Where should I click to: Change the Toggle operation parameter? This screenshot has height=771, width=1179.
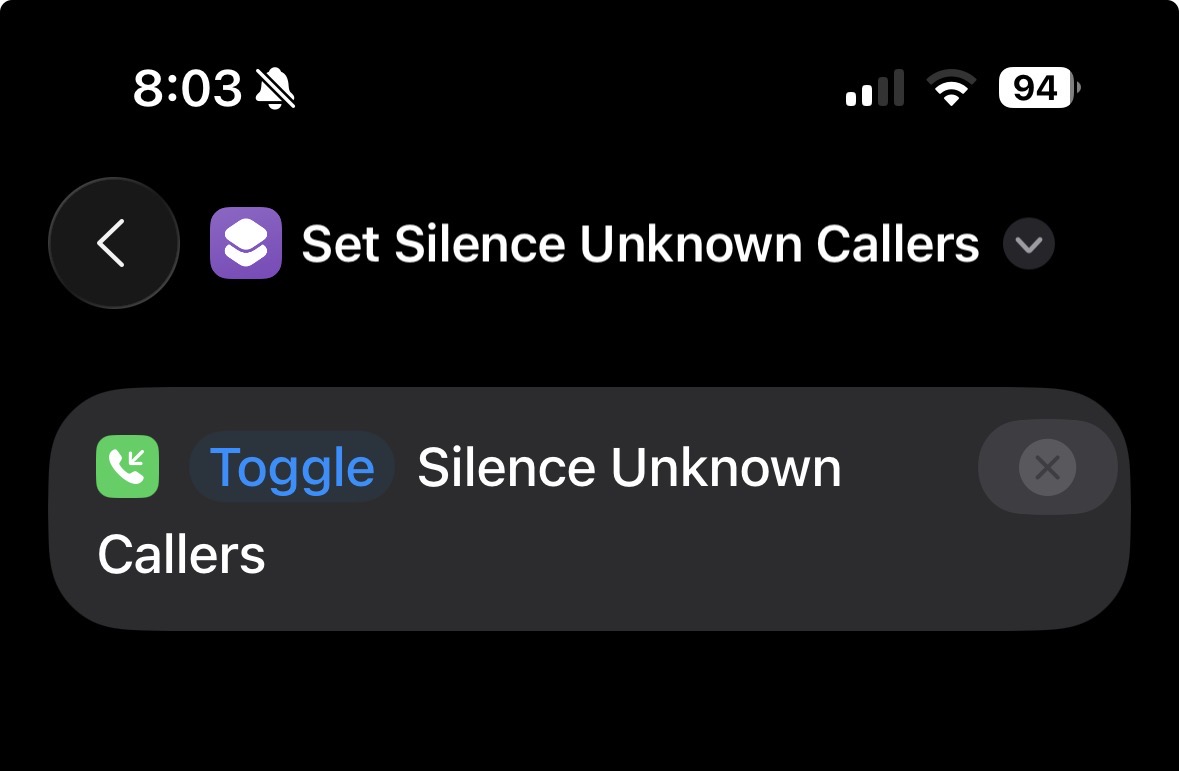(292, 467)
